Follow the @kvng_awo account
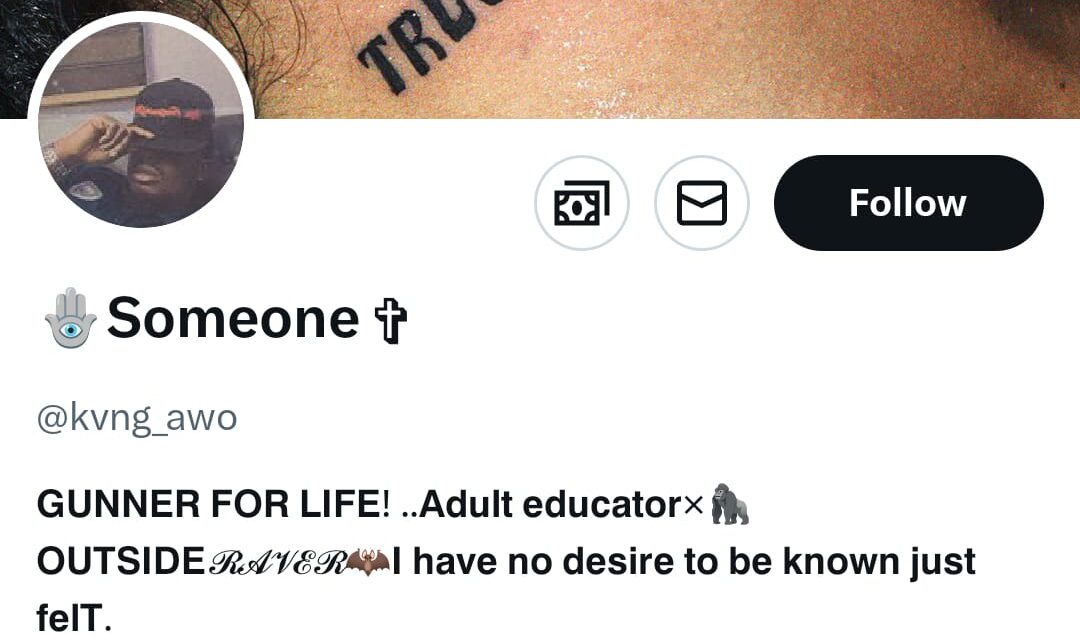 click(x=908, y=203)
